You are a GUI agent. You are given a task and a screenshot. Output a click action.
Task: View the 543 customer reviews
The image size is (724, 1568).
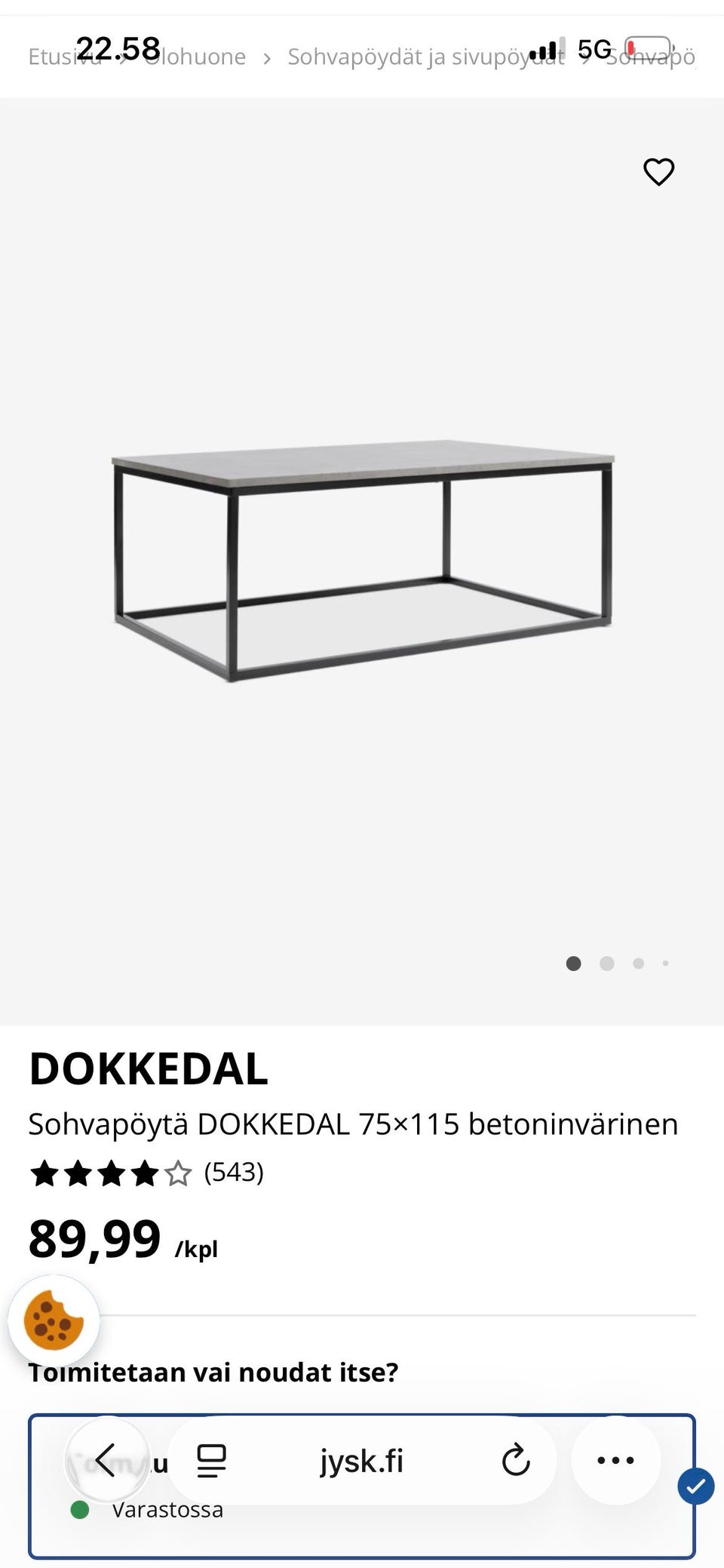[234, 1172]
